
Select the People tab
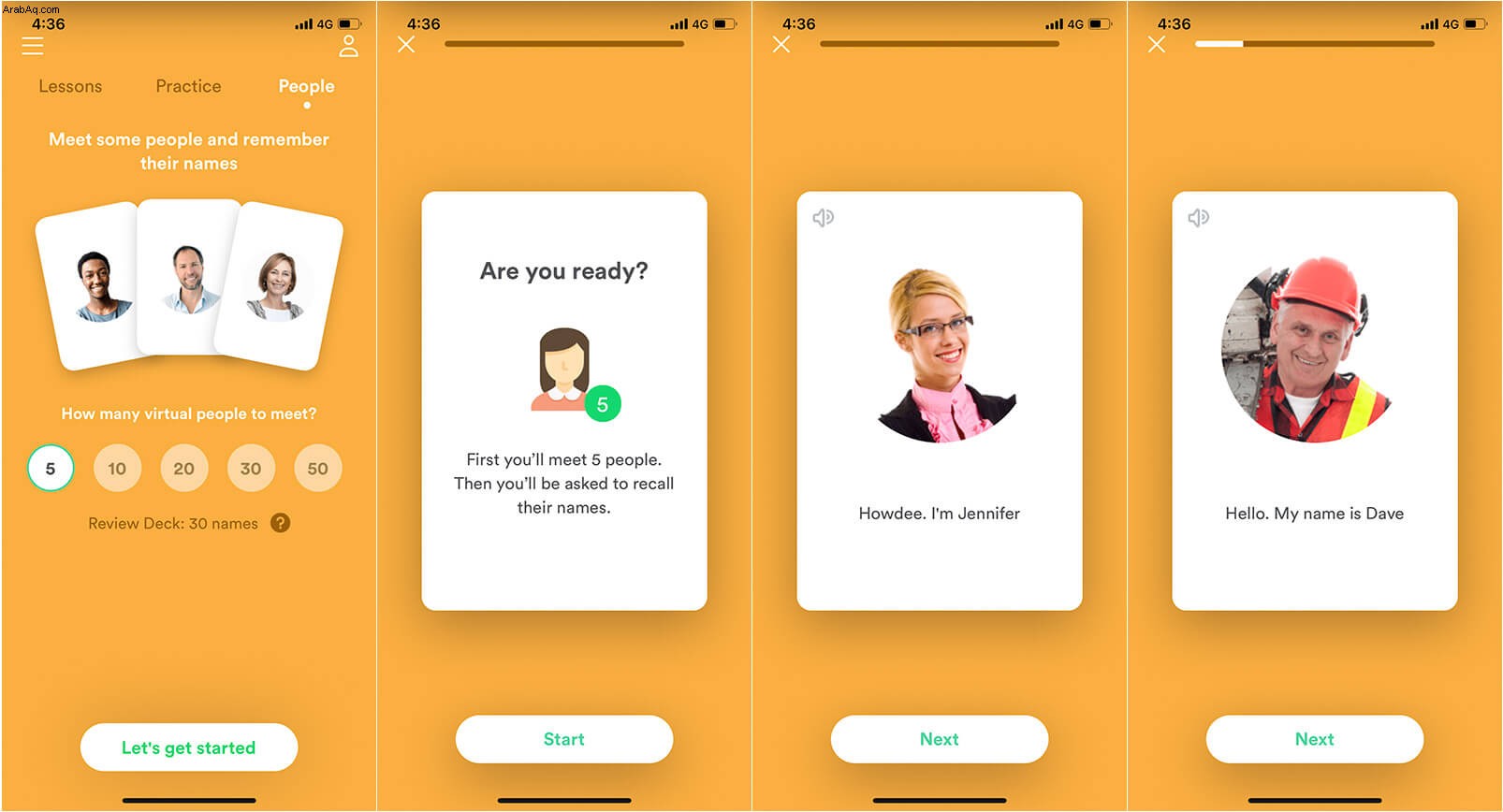coord(306,86)
